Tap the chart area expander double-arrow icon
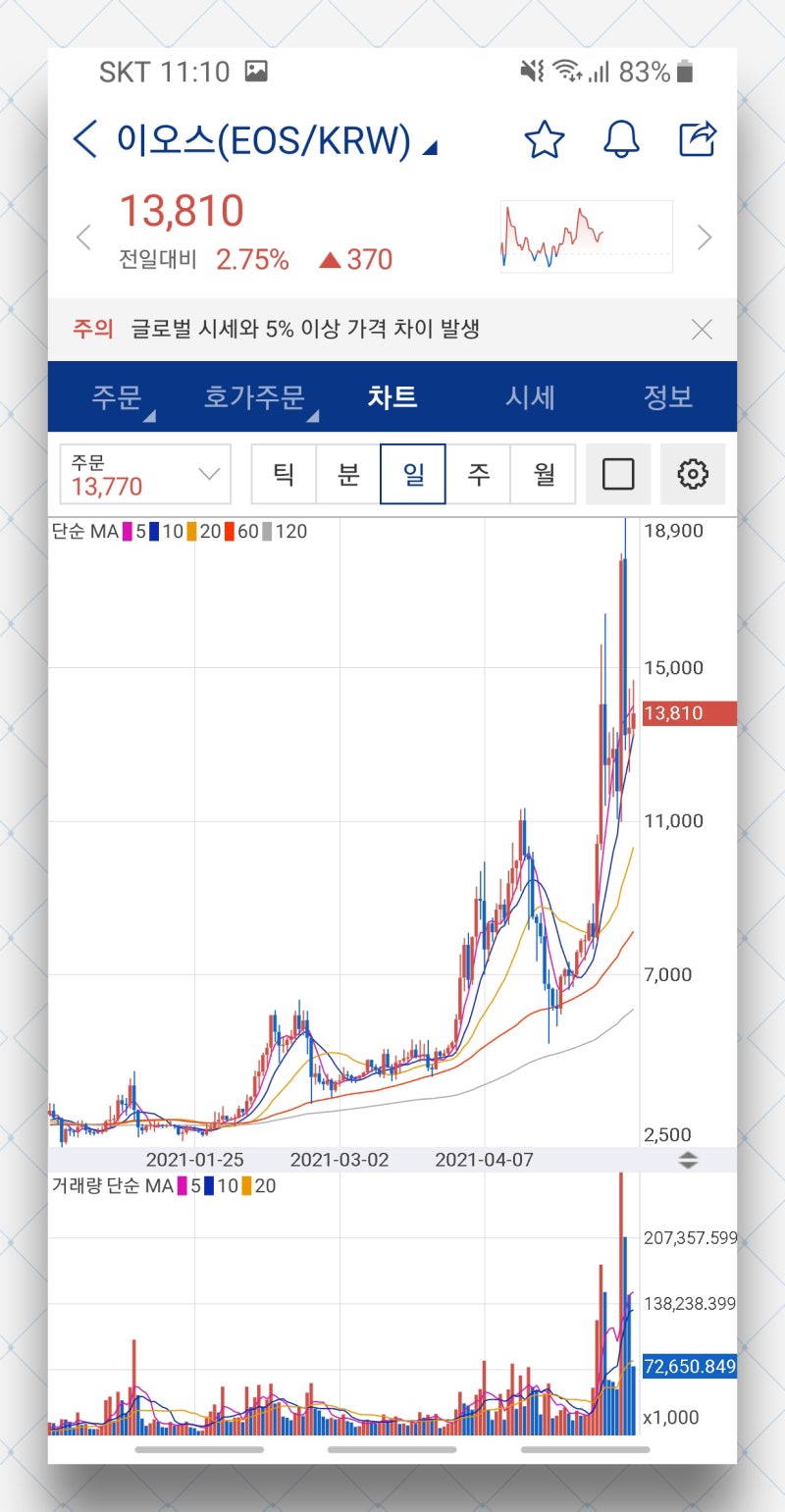The width and height of the screenshot is (785, 1512). coord(688,1160)
